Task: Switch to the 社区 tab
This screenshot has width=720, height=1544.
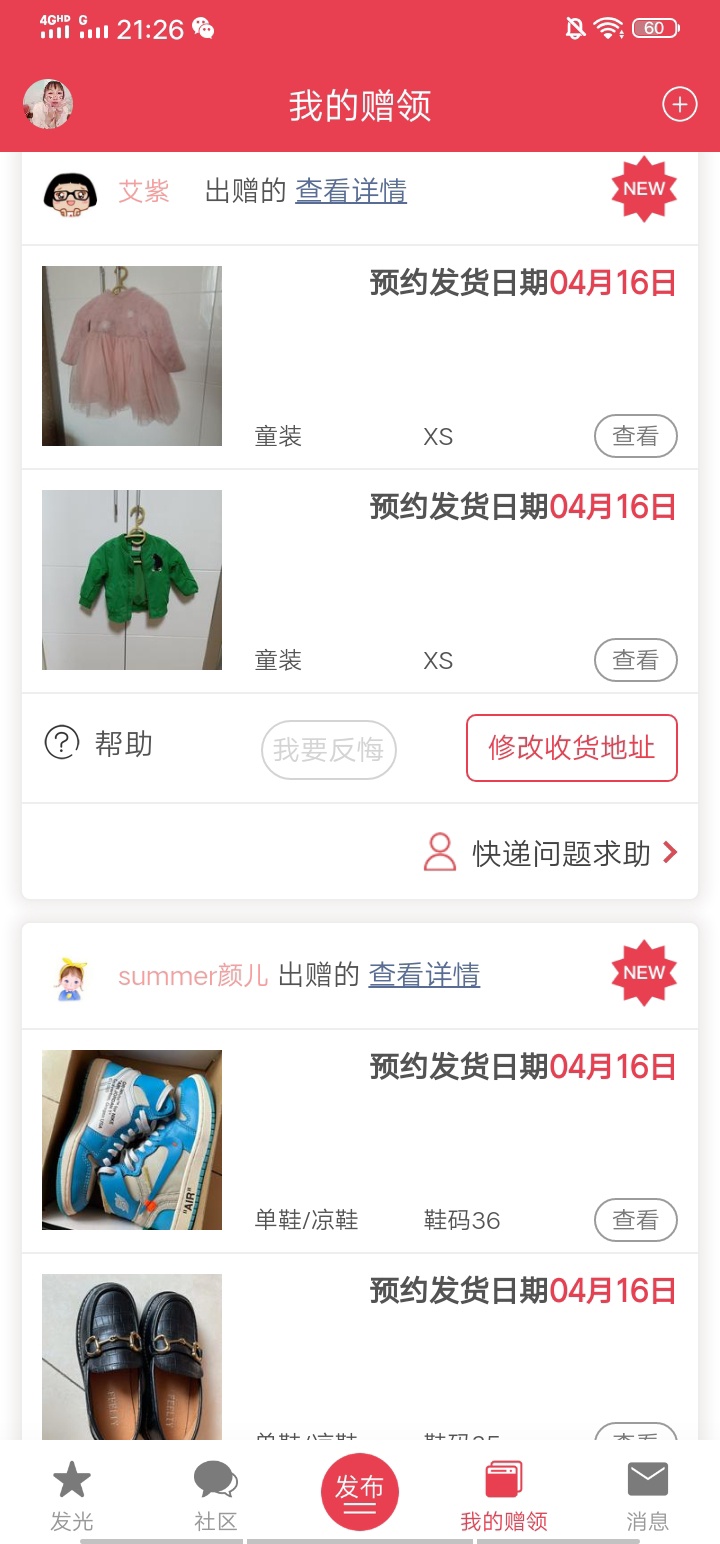Action: 216,1496
